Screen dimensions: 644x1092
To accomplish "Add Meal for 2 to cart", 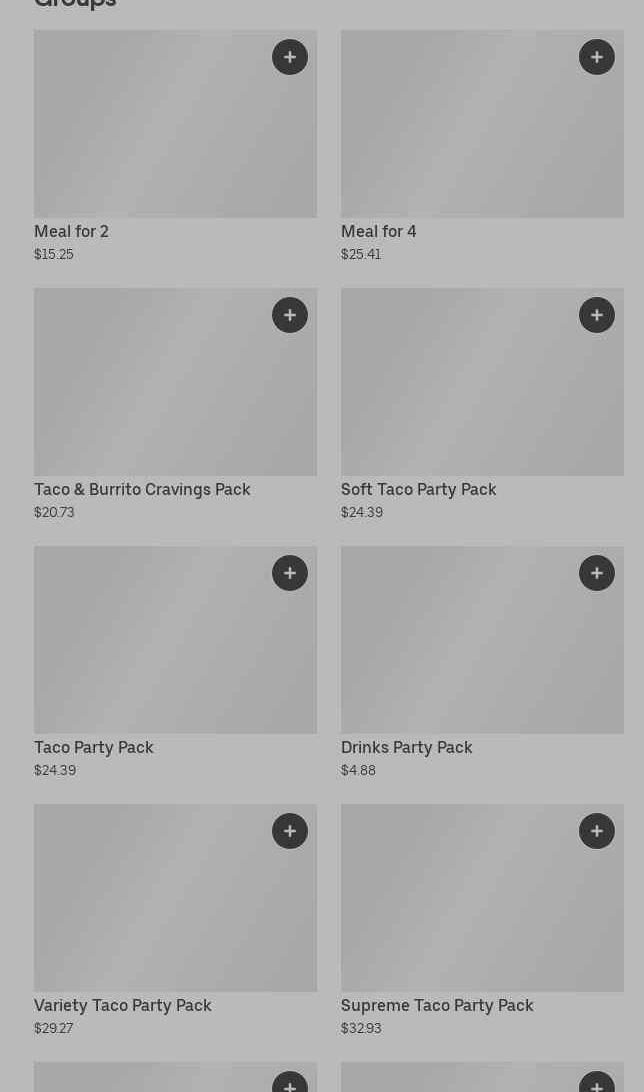I will pos(290,57).
